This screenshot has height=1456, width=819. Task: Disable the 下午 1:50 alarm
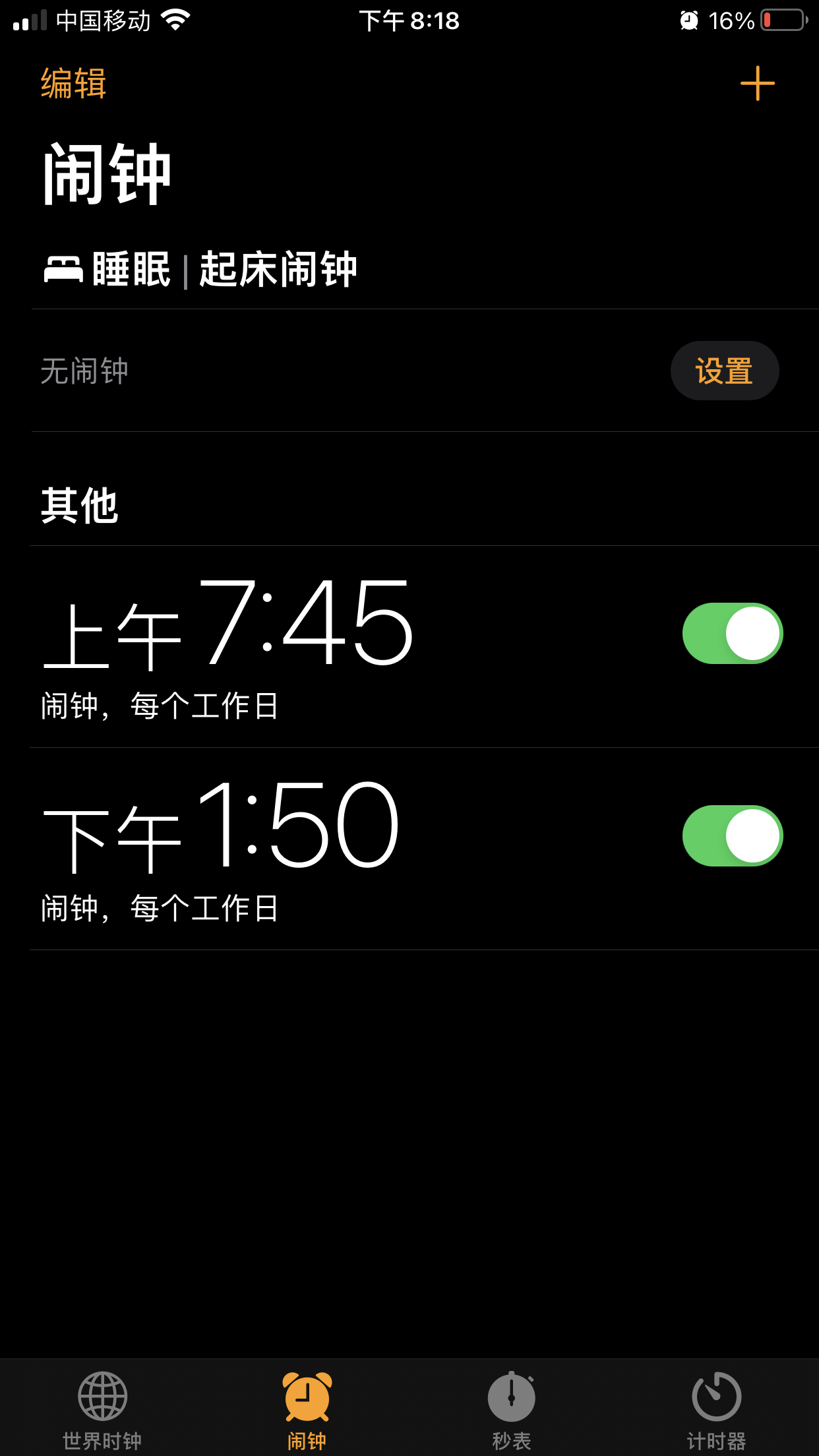point(732,835)
